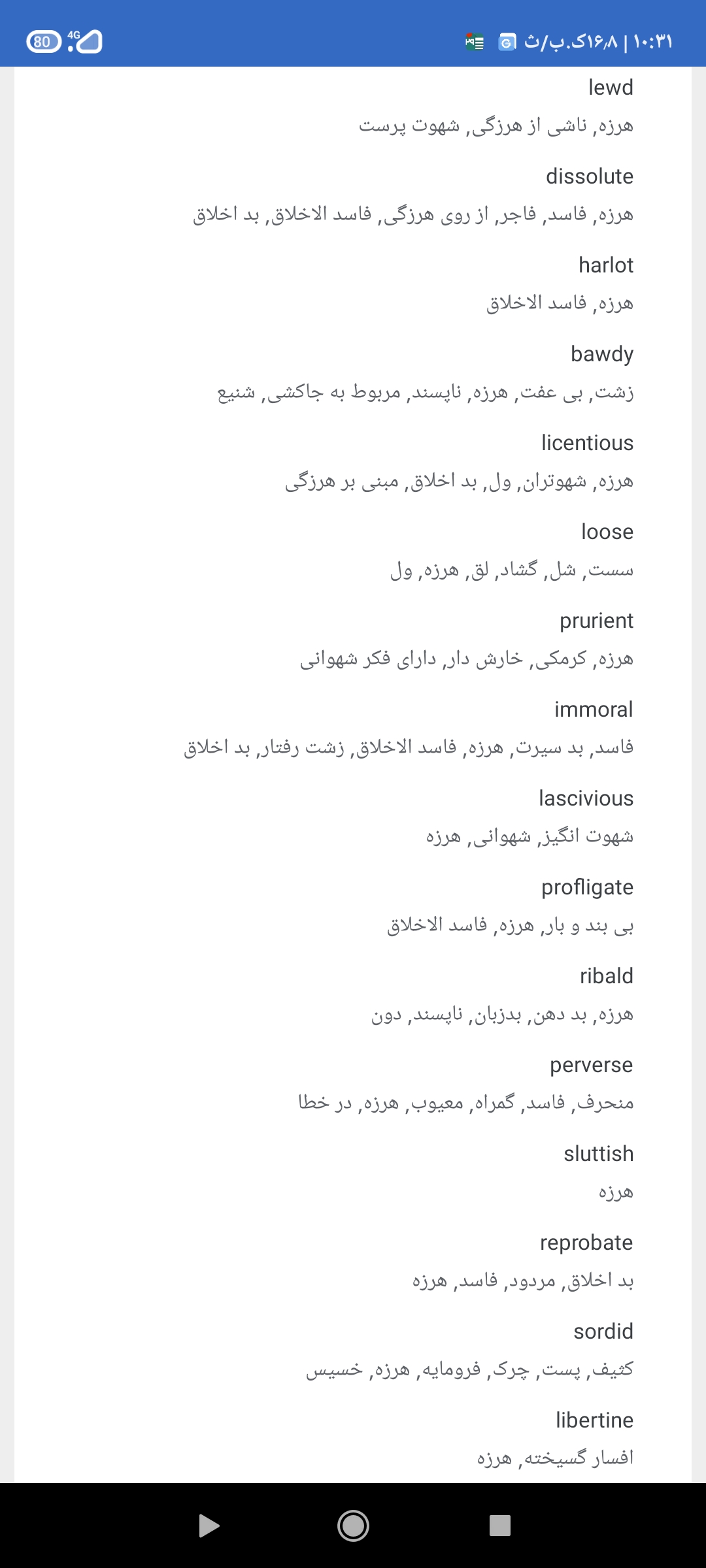Viewport: 706px width, 1568px height.
Task: Open the word profligate
Action: coord(587,887)
